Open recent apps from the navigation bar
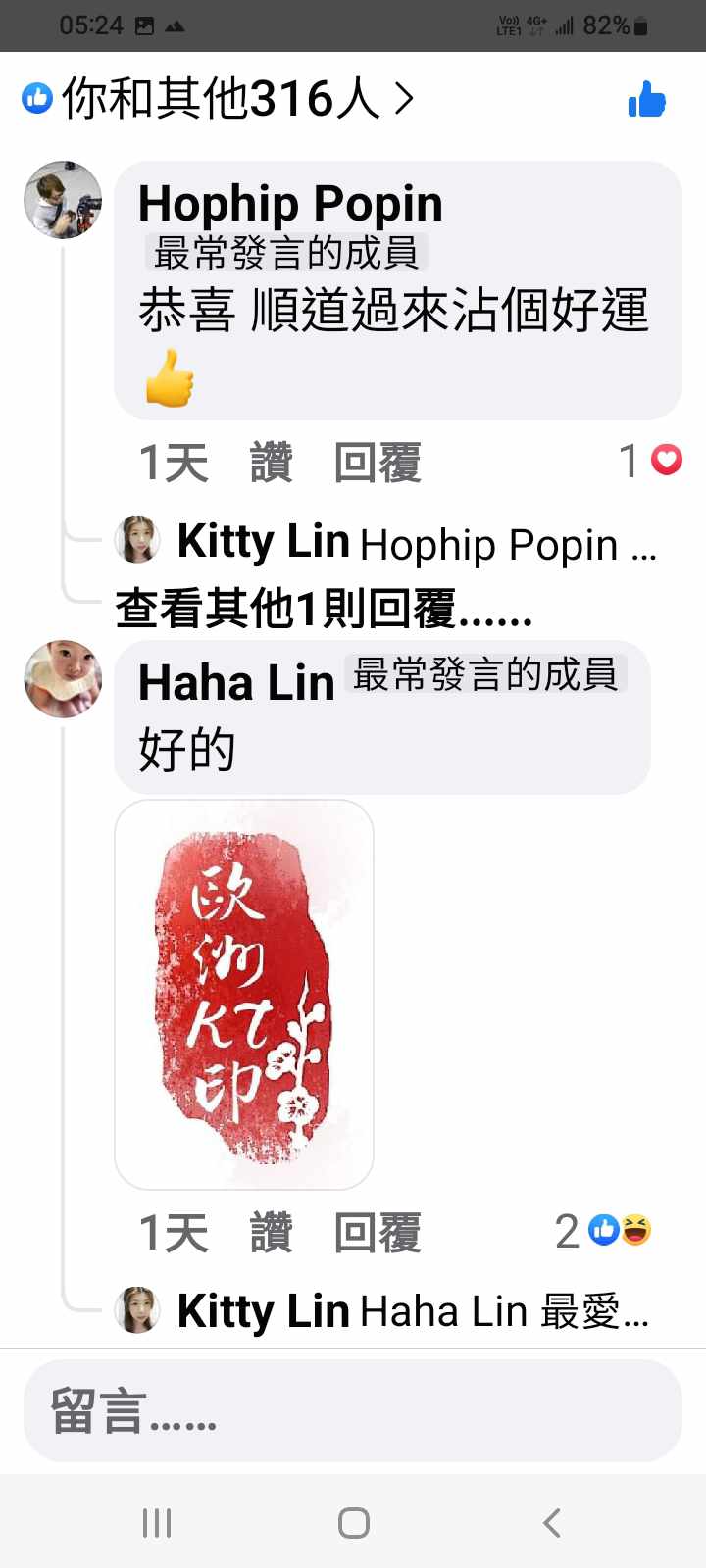Viewport: 706px width, 1568px height. [x=157, y=1522]
